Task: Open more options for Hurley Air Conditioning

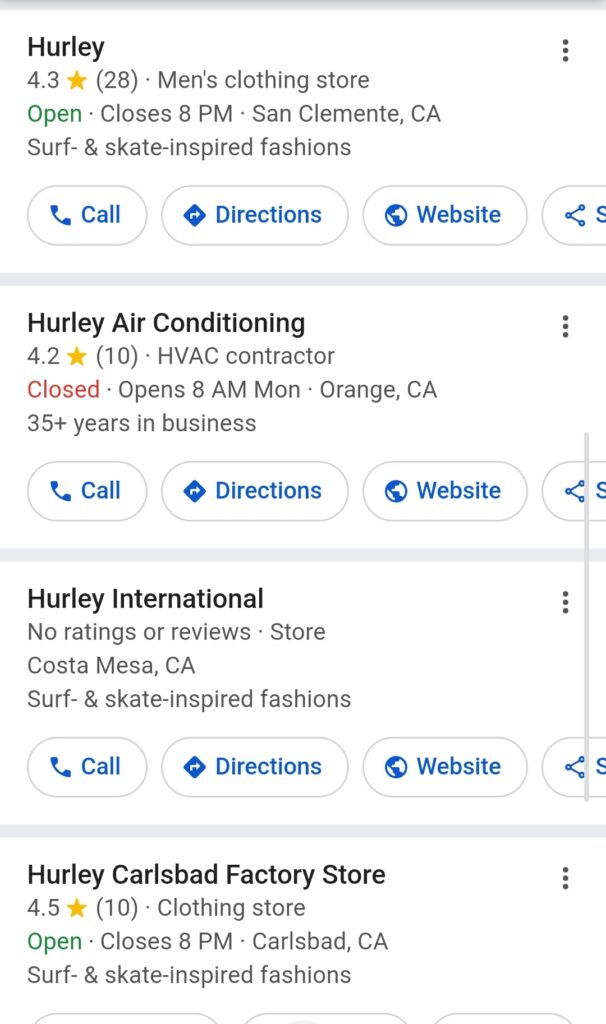Action: point(565,326)
